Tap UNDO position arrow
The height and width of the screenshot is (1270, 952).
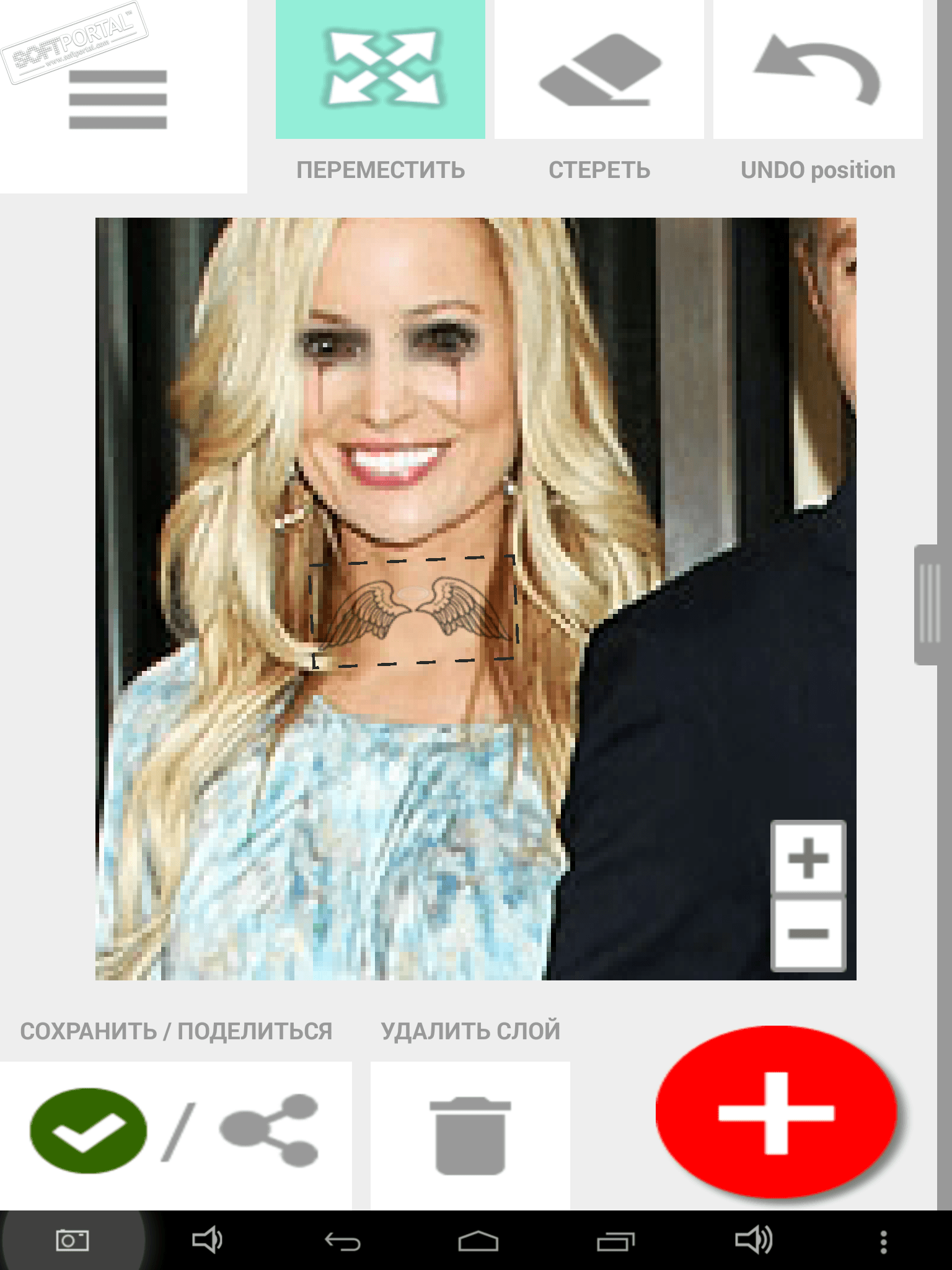818,69
